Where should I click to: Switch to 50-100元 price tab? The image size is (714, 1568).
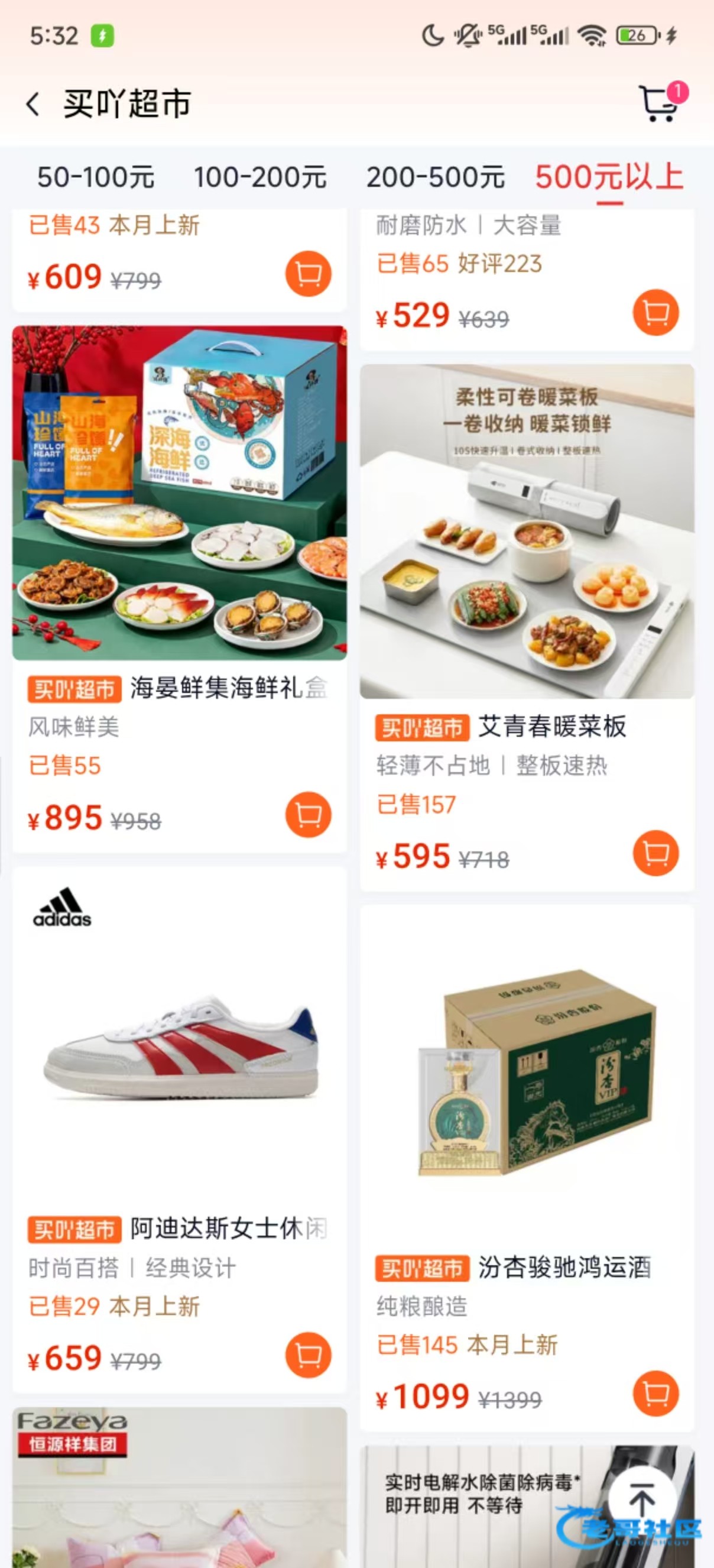click(x=96, y=177)
